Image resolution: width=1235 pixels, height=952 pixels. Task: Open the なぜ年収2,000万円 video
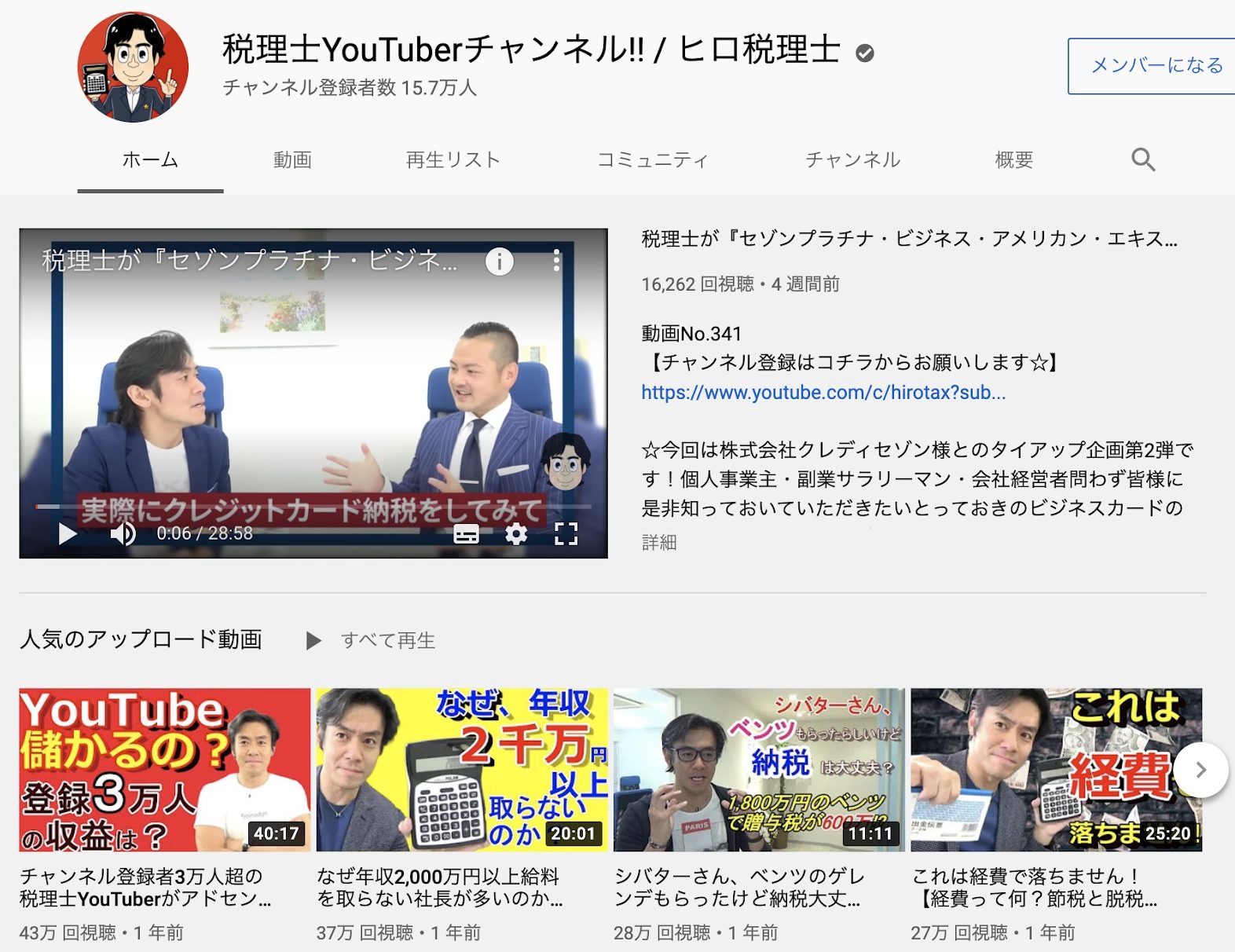(462, 770)
